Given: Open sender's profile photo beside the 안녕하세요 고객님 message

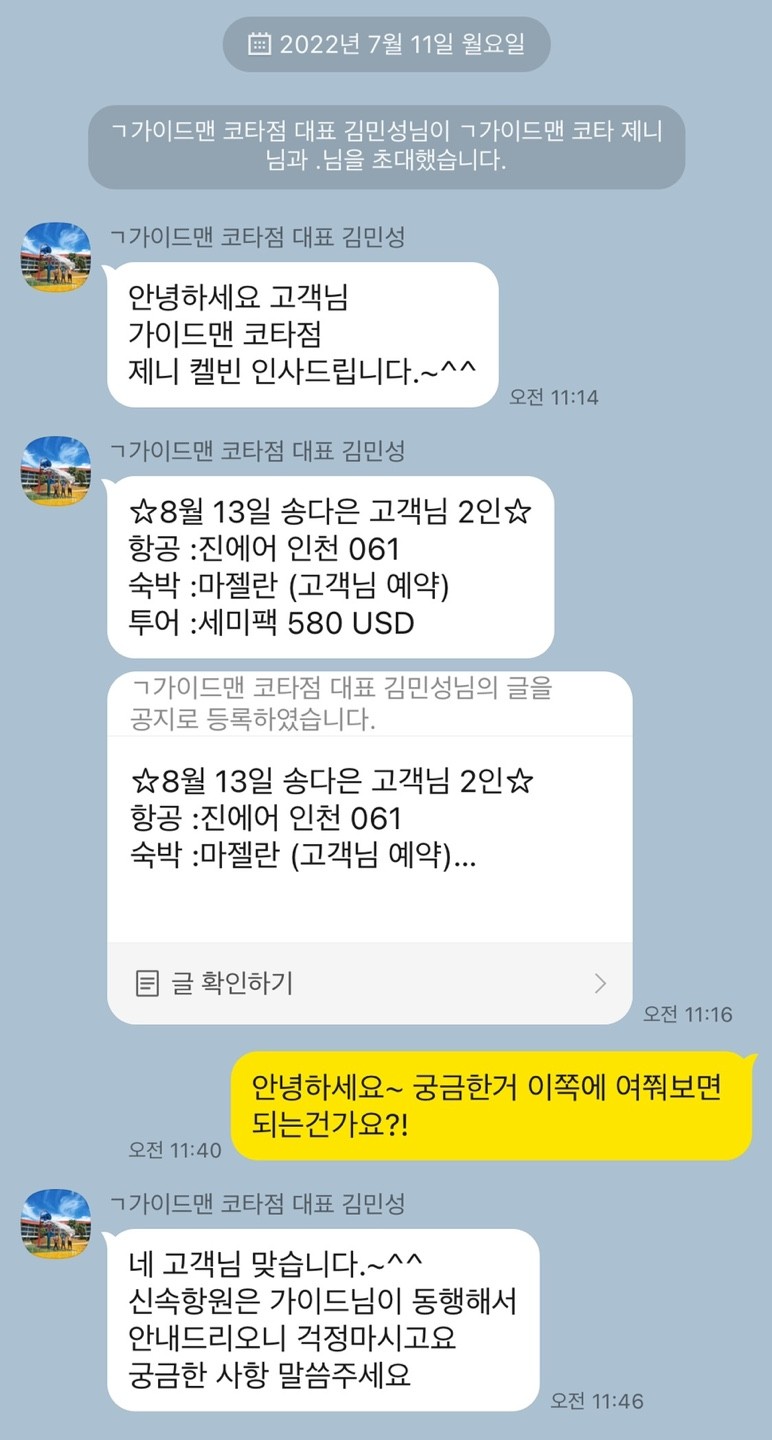Looking at the screenshot, I should point(56,258).
